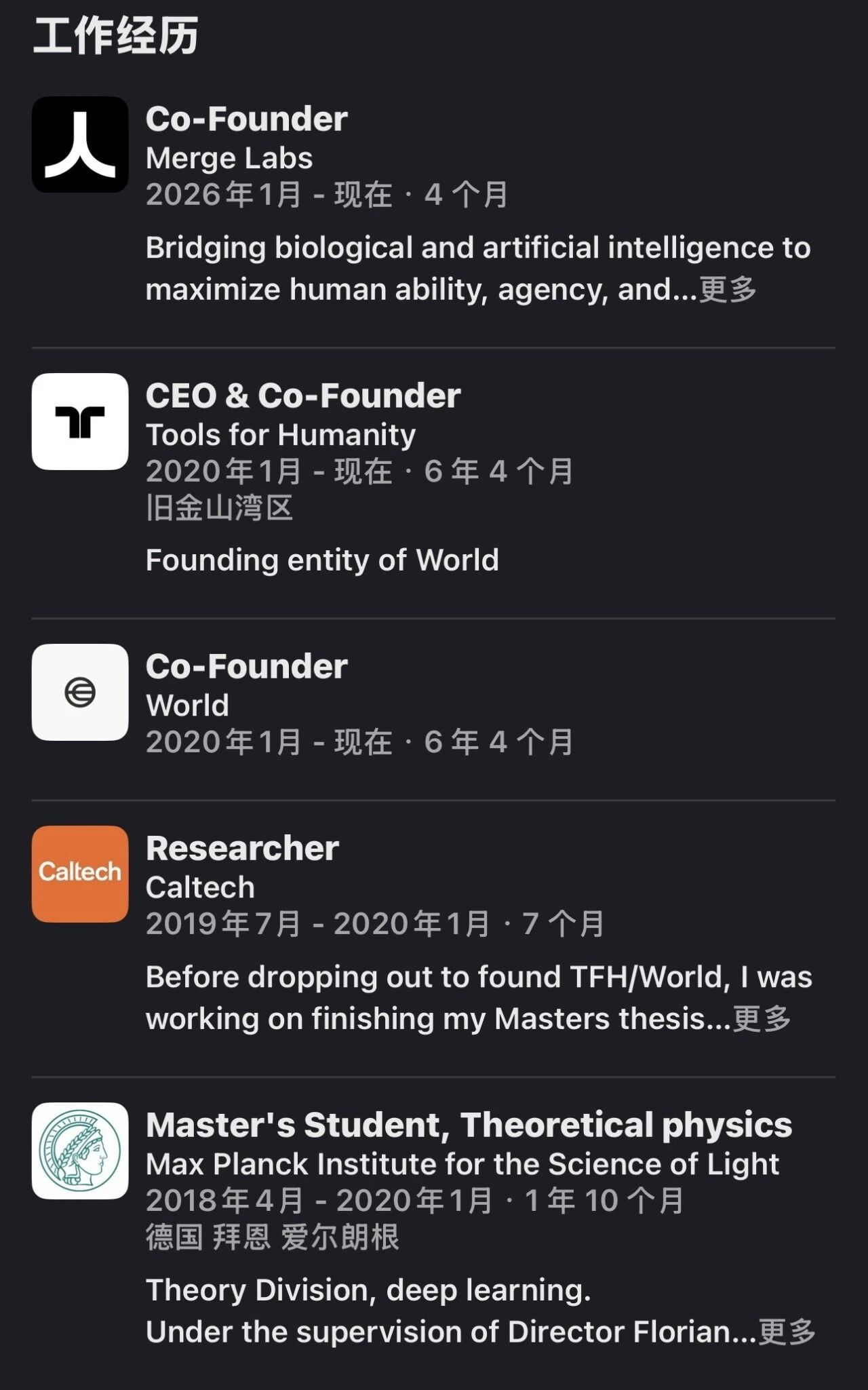Expand the Max Planck description with 更多
Image resolution: width=868 pixels, height=1390 pixels.
pyautogui.click(x=787, y=1332)
